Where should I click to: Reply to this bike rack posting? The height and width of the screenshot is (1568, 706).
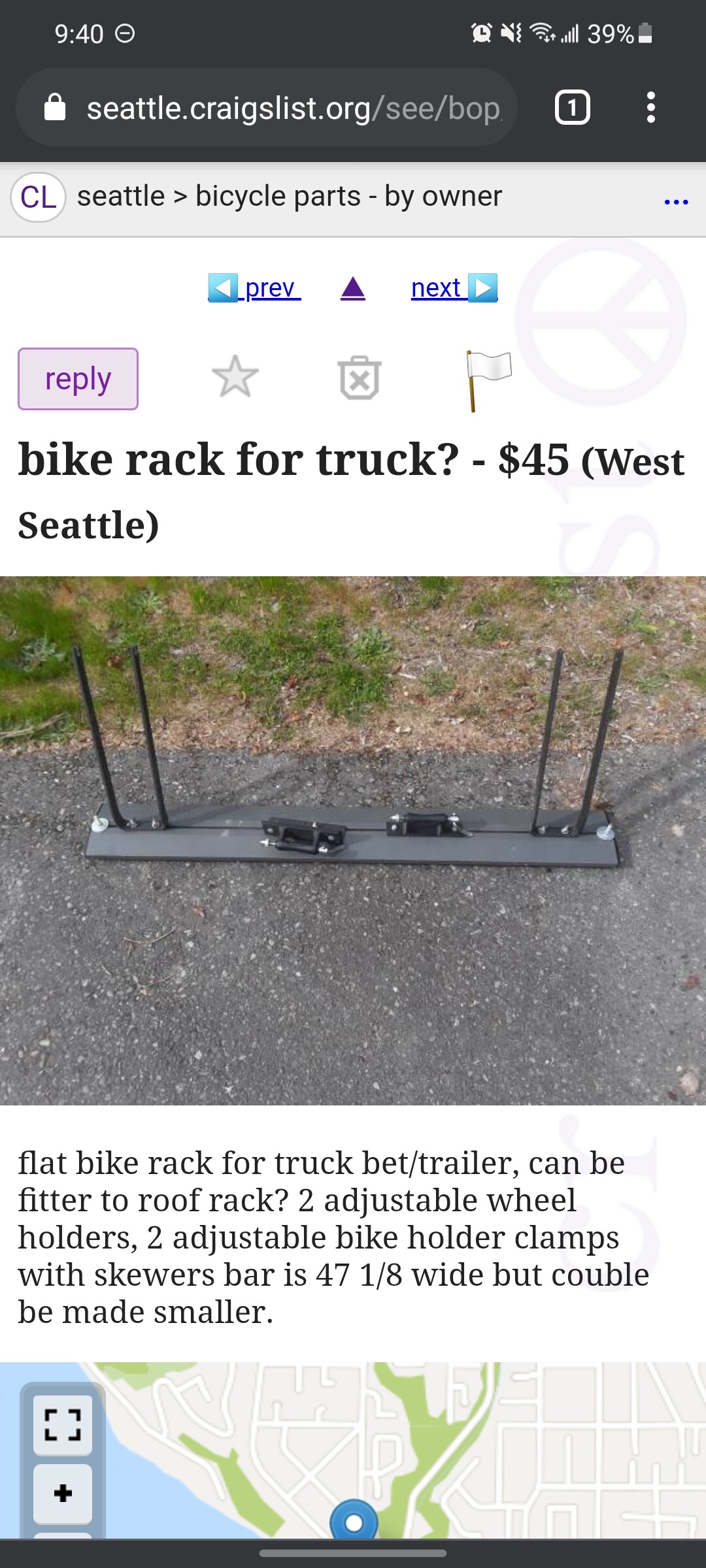pos(78,379)
